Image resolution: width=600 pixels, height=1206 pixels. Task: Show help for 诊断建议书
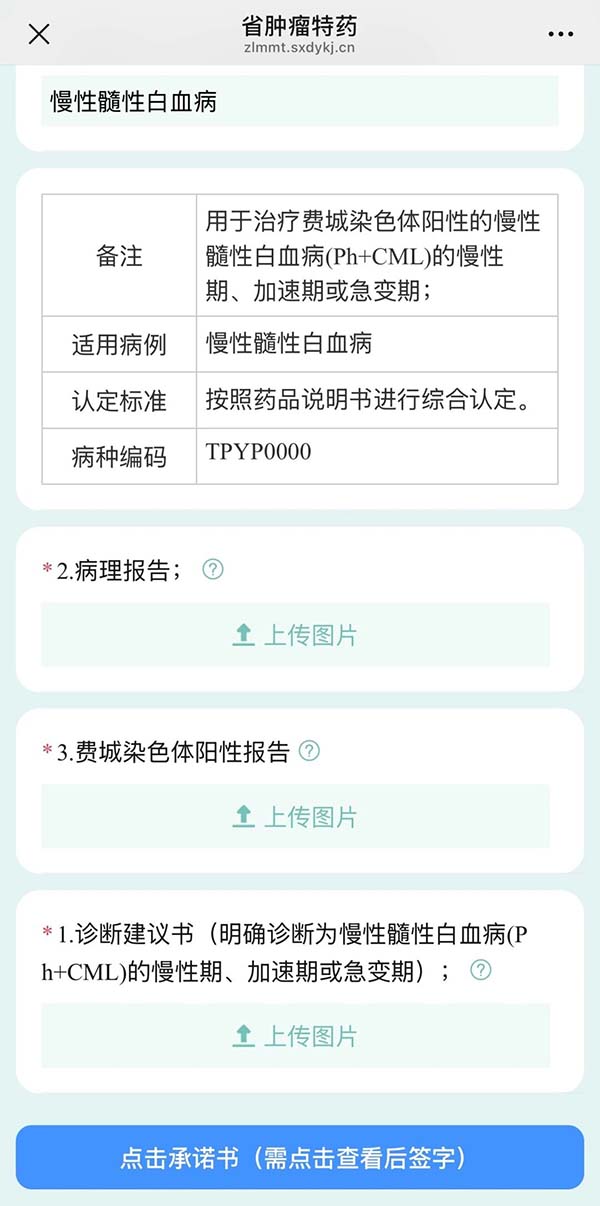pyautogui.click(x=481, y=970)
